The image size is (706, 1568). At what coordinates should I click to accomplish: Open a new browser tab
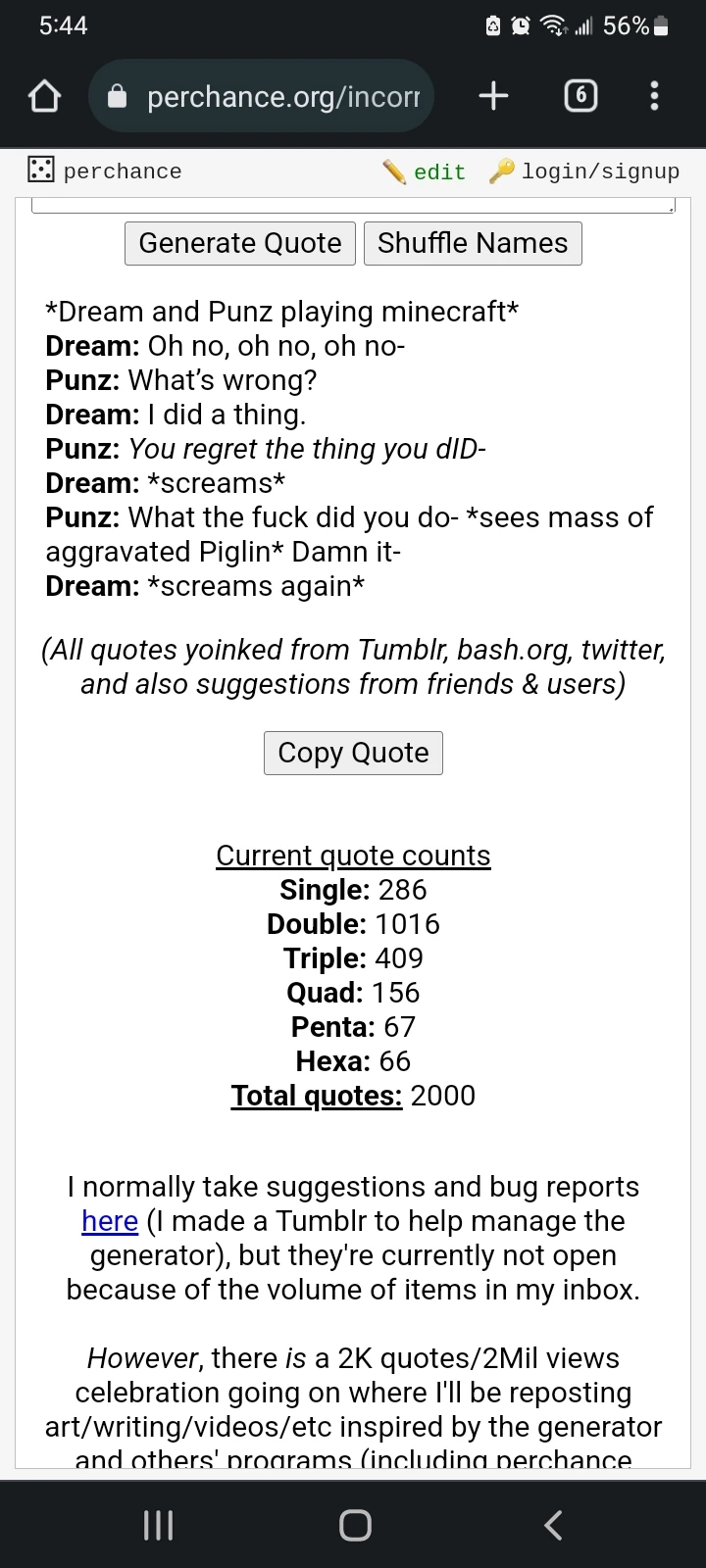coord(493,95)
